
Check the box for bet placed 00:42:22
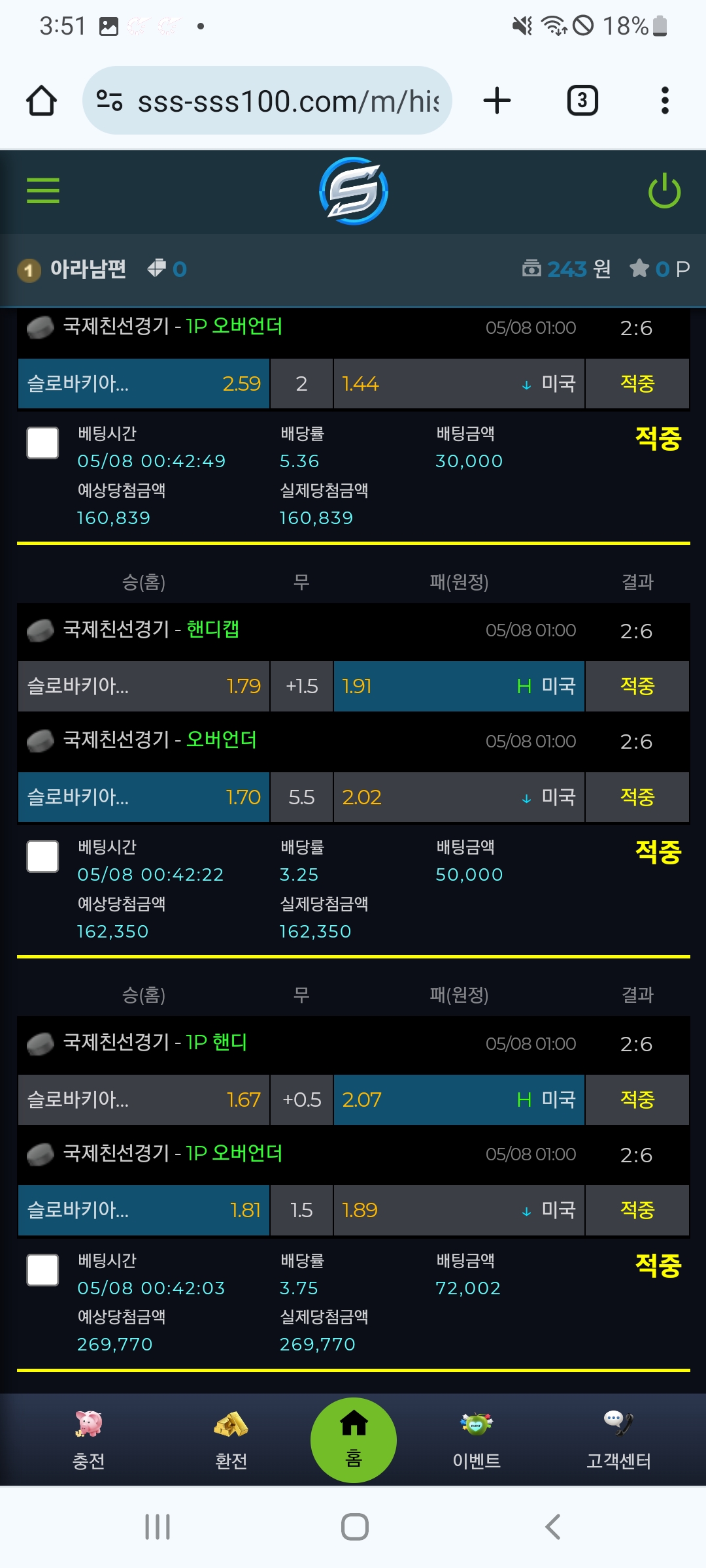point(42,857)
